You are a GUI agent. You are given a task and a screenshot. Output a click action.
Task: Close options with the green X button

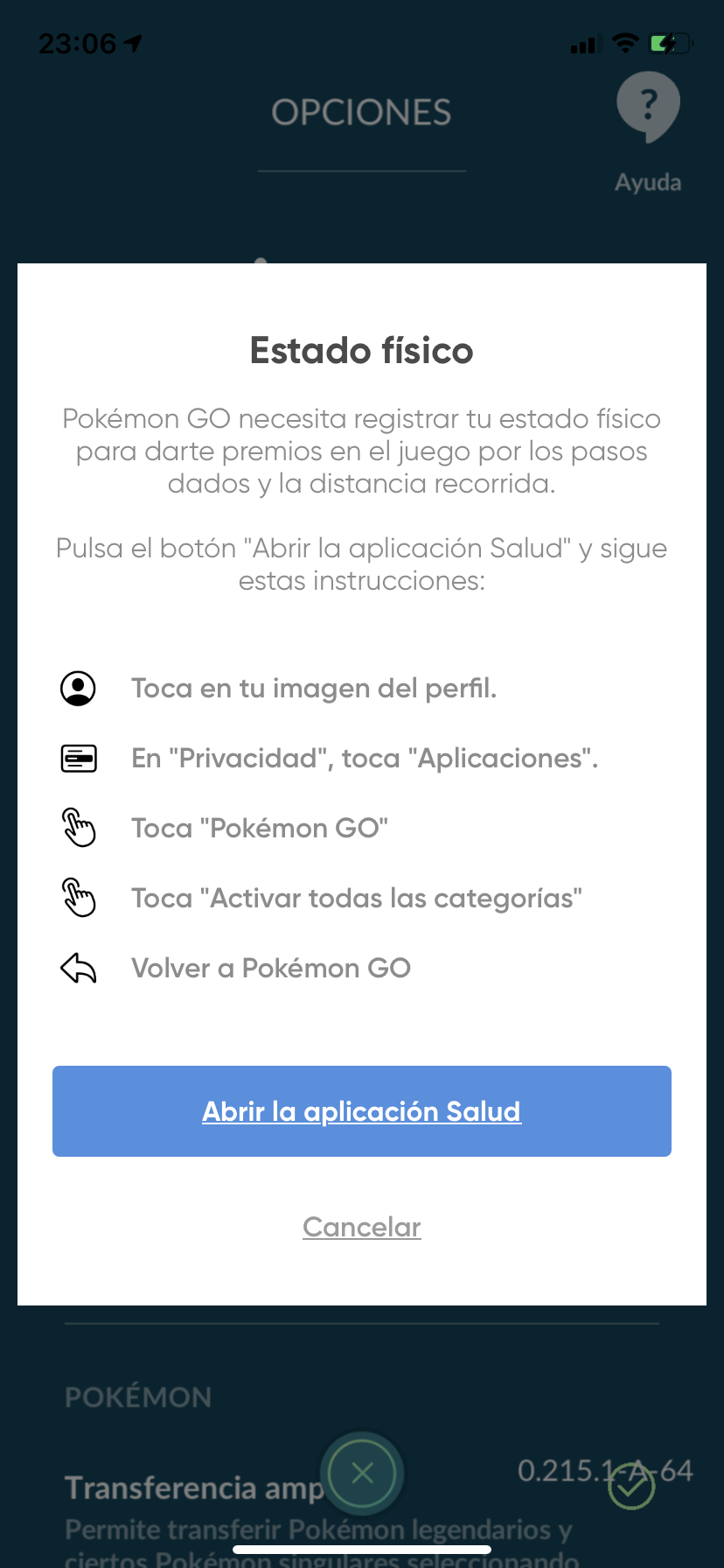pyautogui.click(x=362, y=1473)
